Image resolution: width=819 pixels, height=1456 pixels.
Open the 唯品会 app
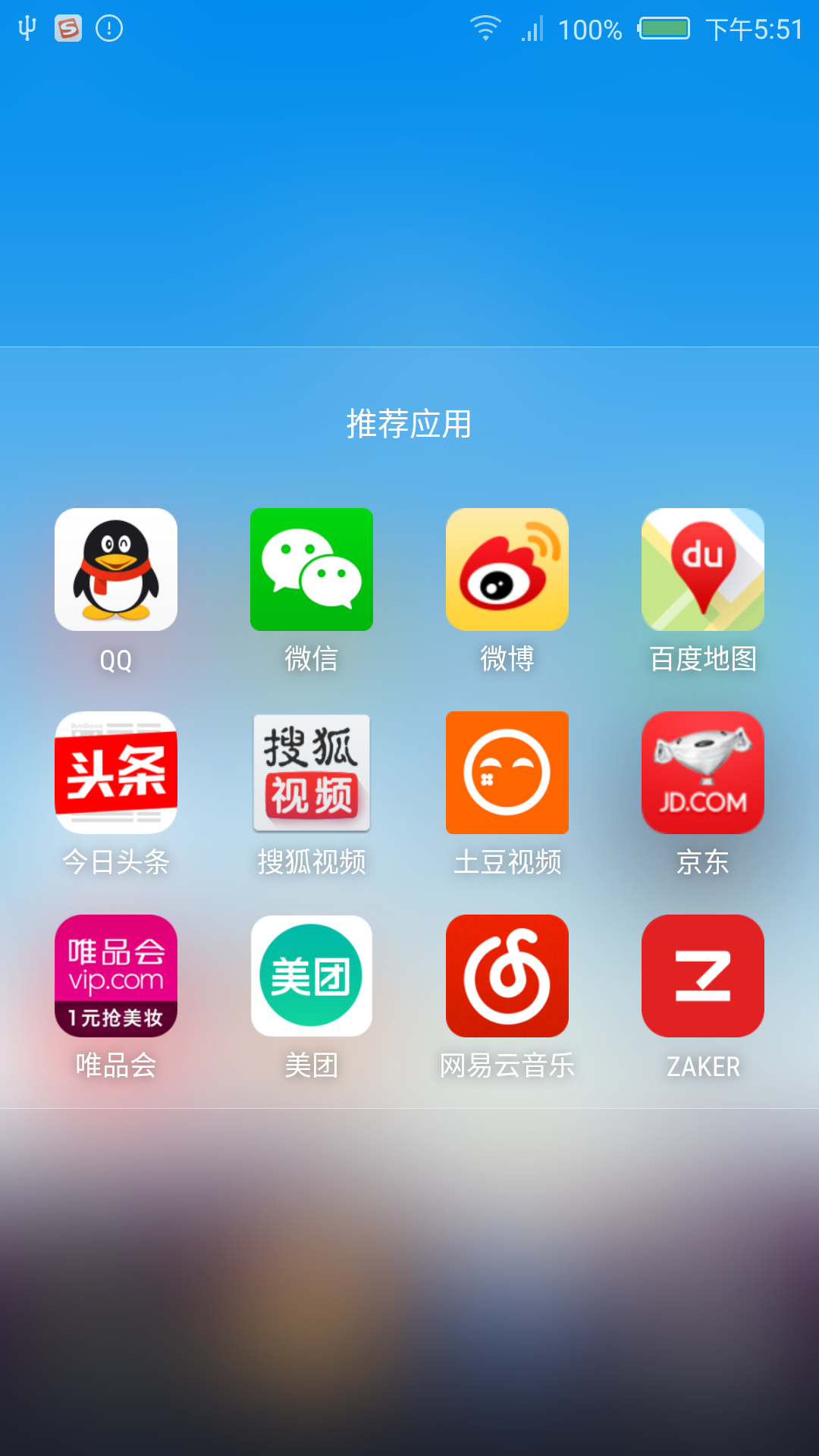[x=116, y=976]
